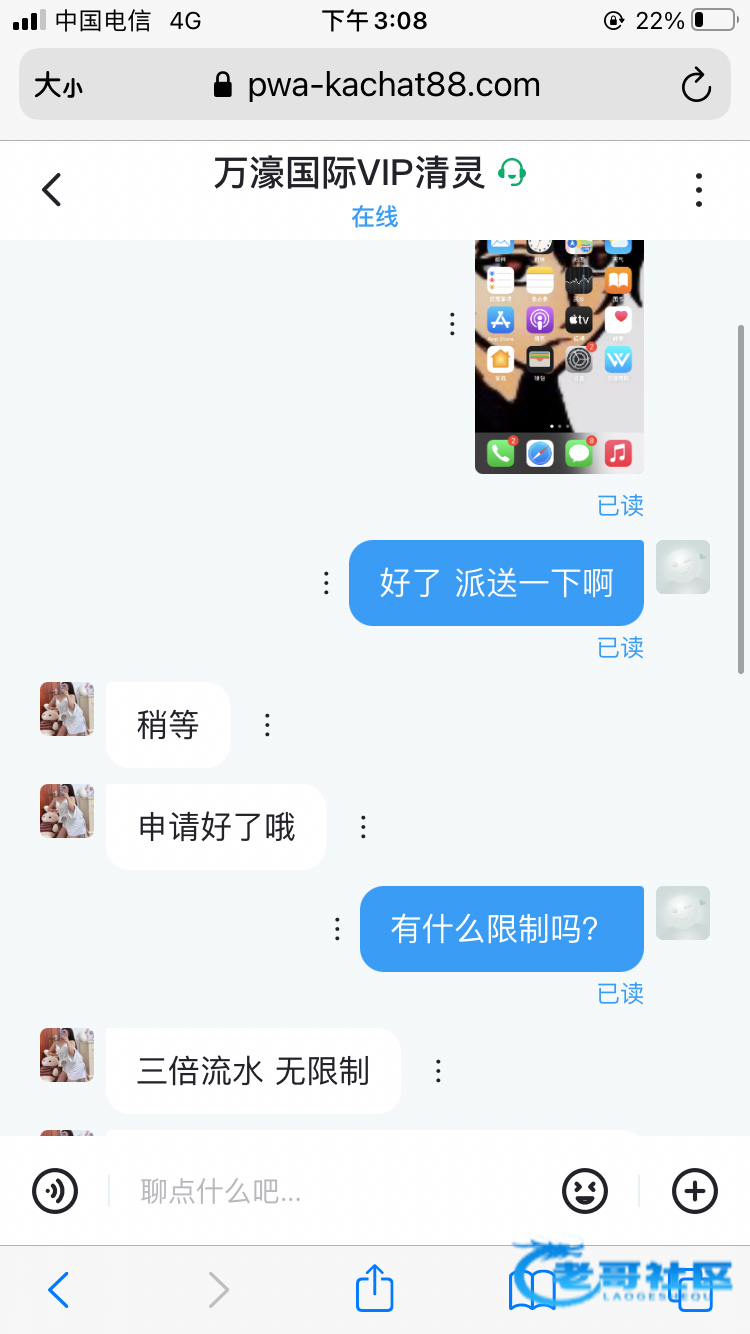Open the shared home screen image
This screenshot has width=750, height=1334.
[x=559, y=357]
